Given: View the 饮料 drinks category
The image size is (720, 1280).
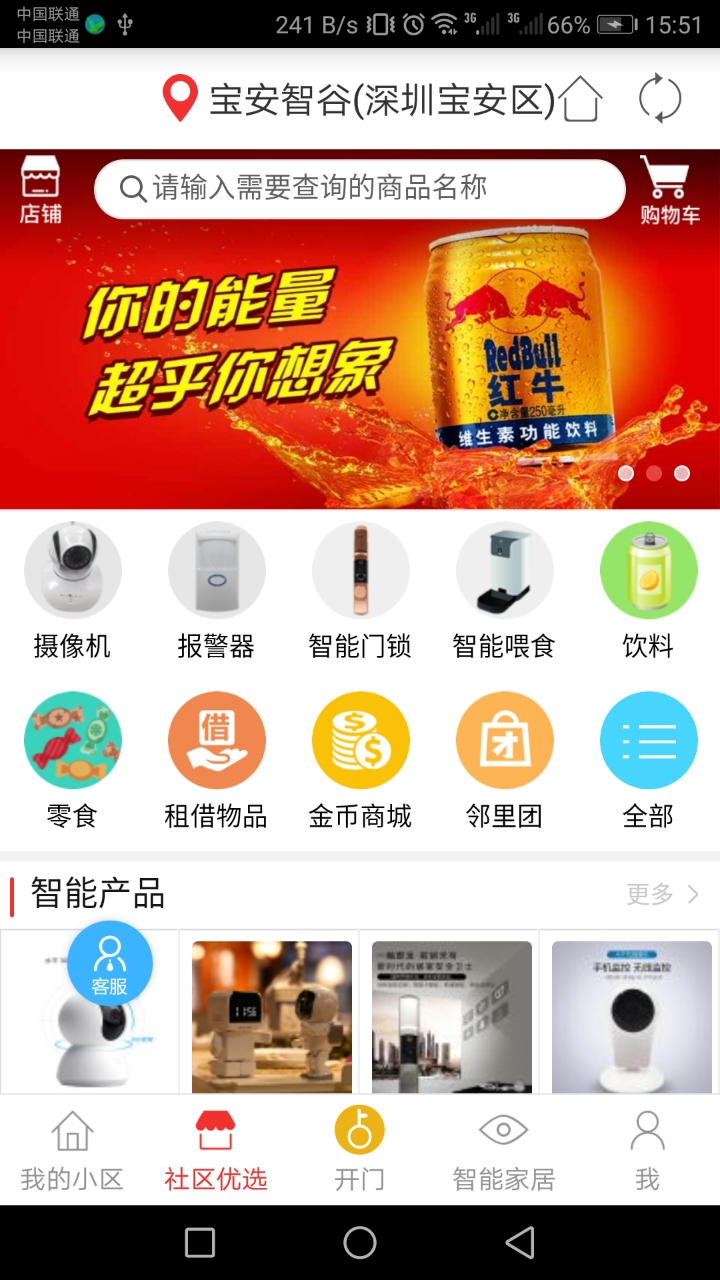Looking at the screenshot, I should (x=648, y=591).
